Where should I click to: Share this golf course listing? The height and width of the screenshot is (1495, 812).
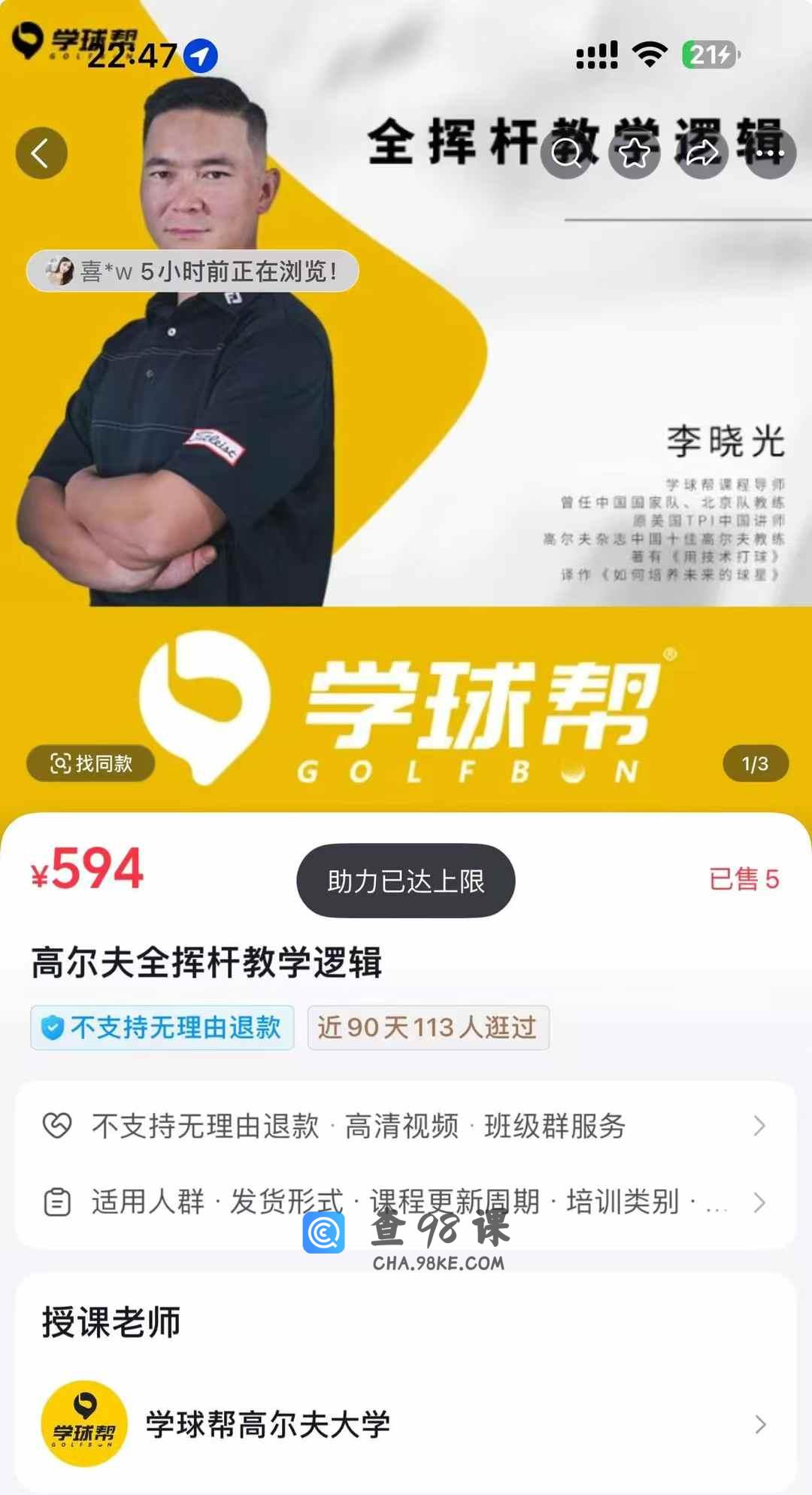[x=702, y=153]
